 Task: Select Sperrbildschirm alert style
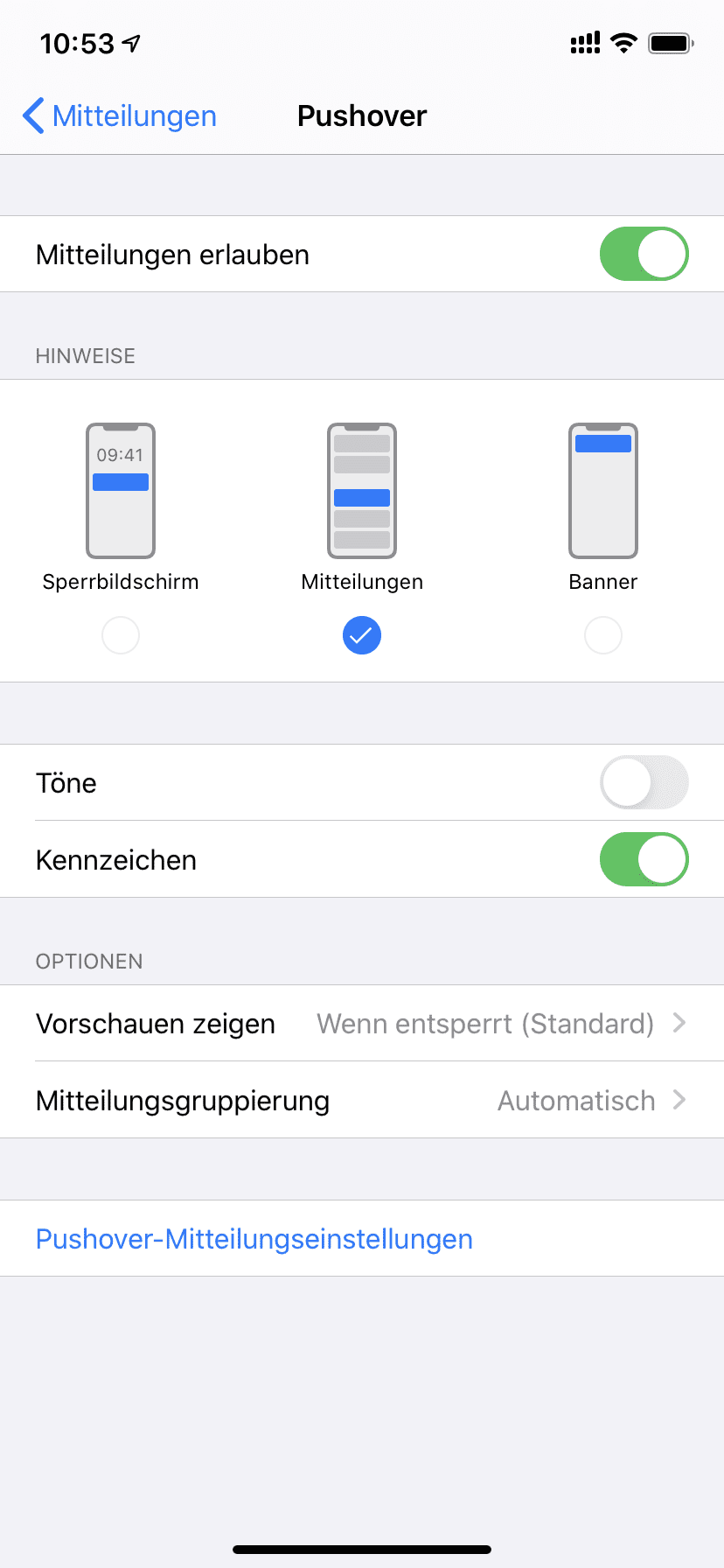pos(121,635)
